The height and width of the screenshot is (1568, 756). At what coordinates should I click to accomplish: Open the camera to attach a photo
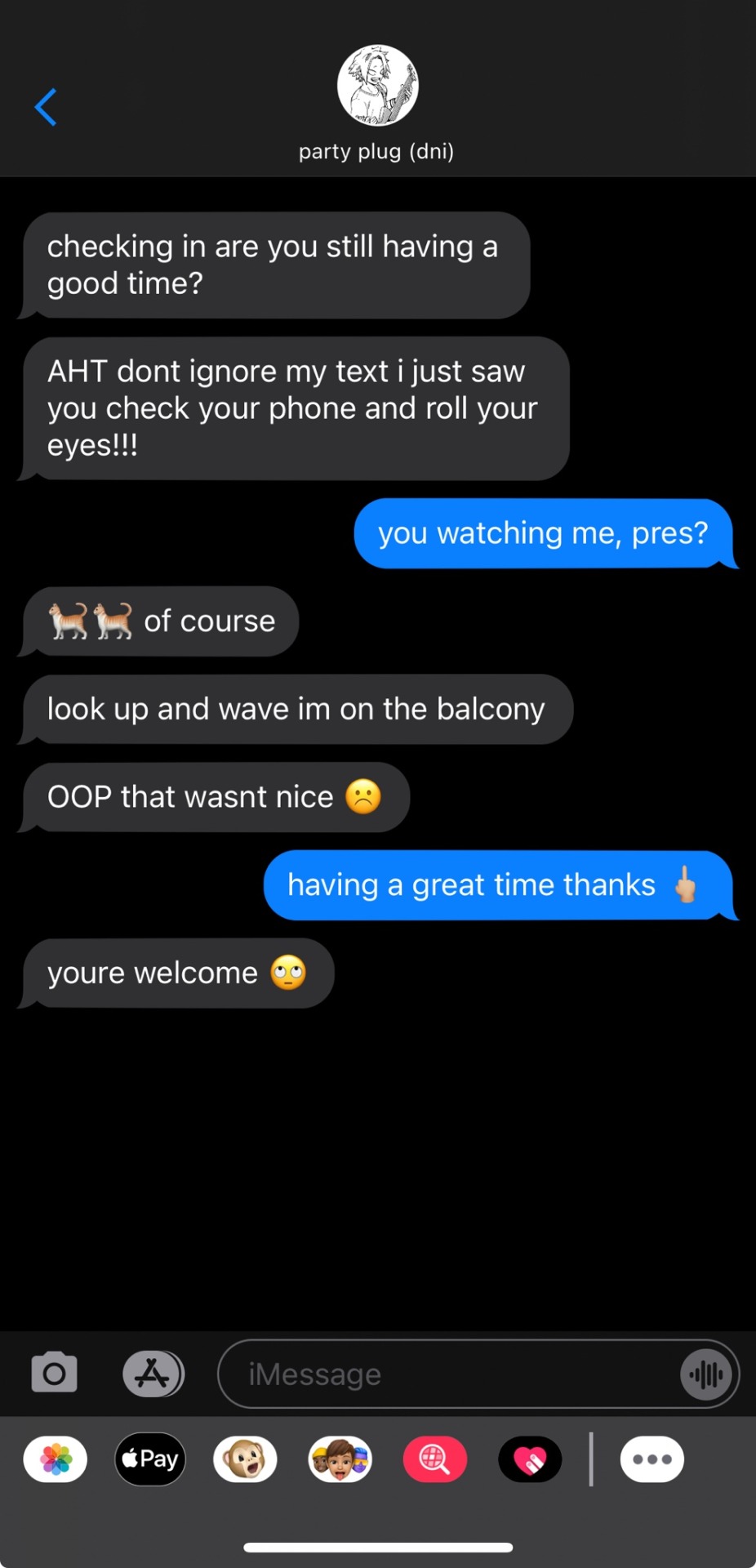(x=55, y=1373)
